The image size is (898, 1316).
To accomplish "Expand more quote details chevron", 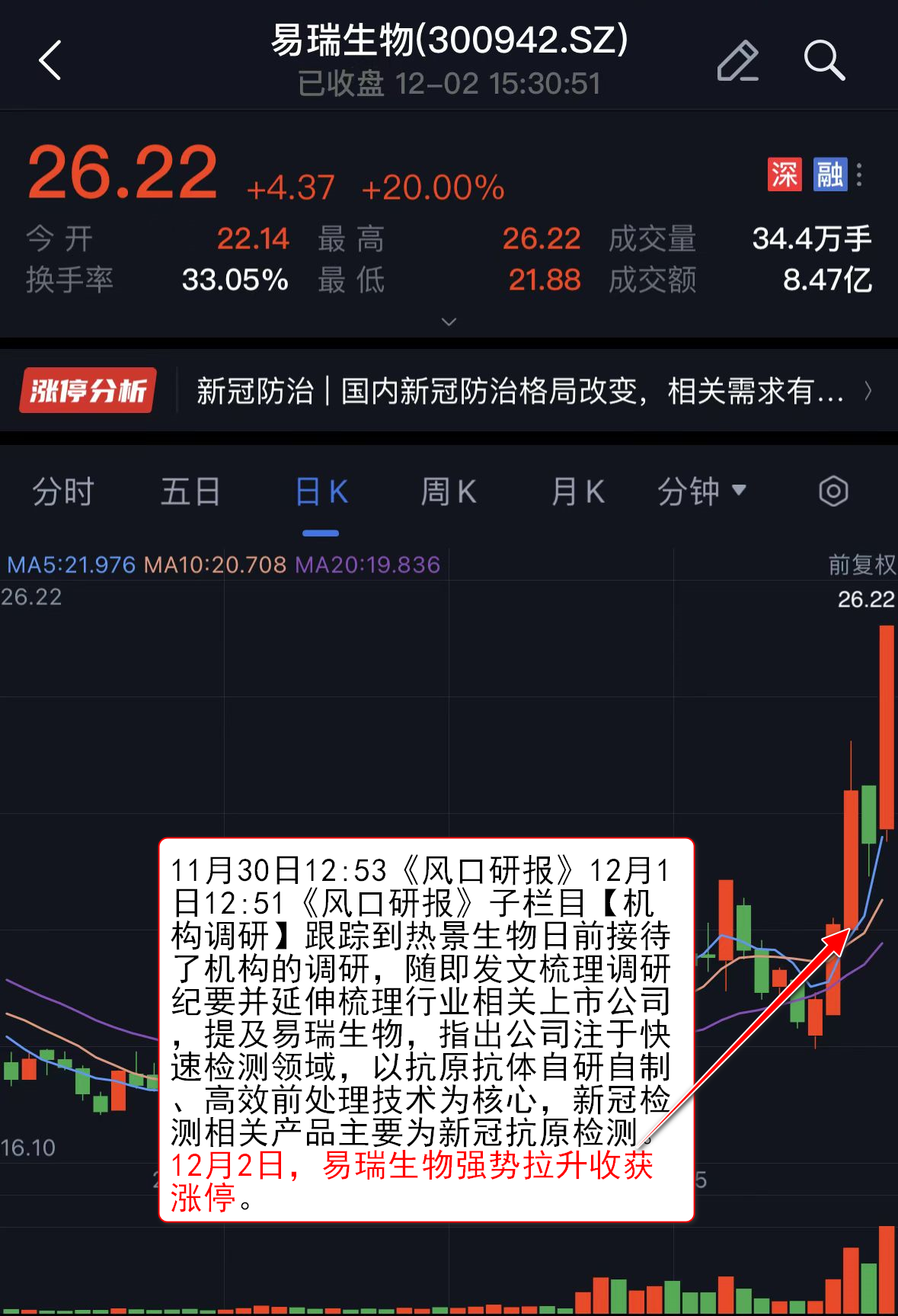I will point(449,322).
